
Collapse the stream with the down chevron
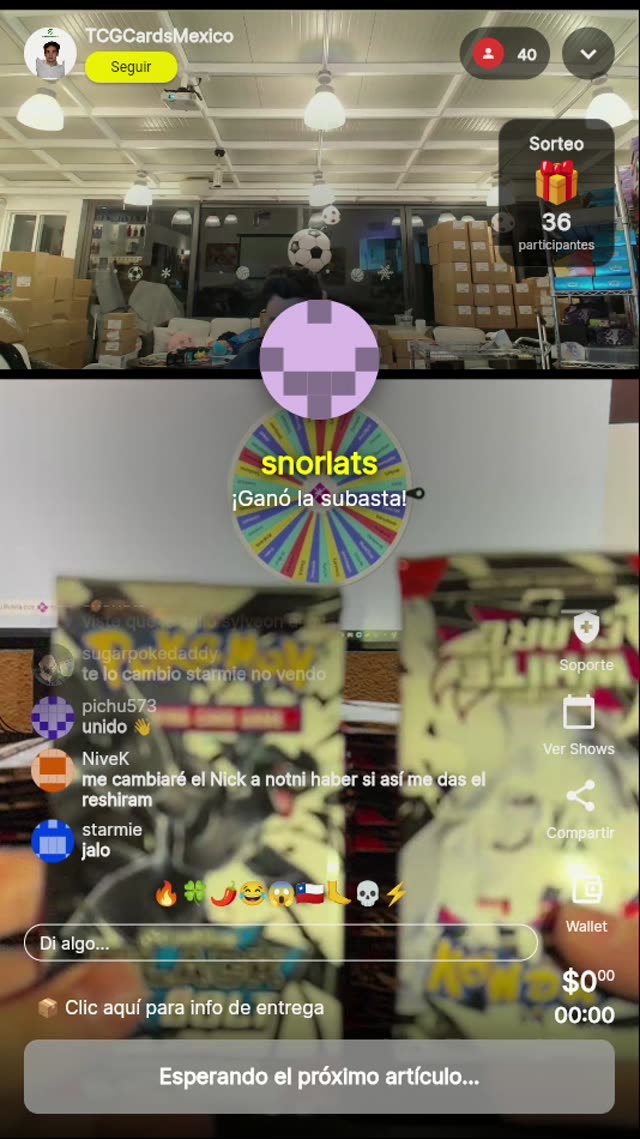(x=588, y=54)
